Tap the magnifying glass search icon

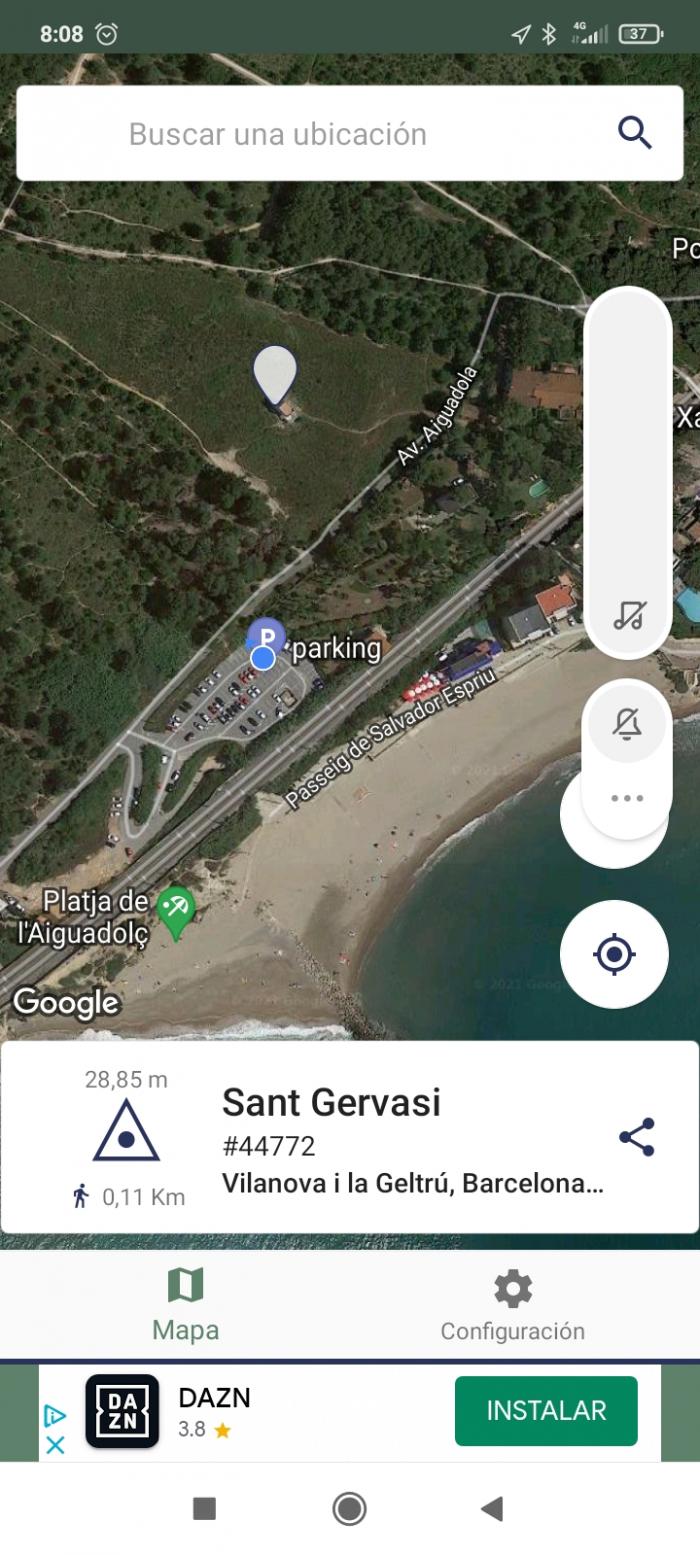click(x=634, y=133)
